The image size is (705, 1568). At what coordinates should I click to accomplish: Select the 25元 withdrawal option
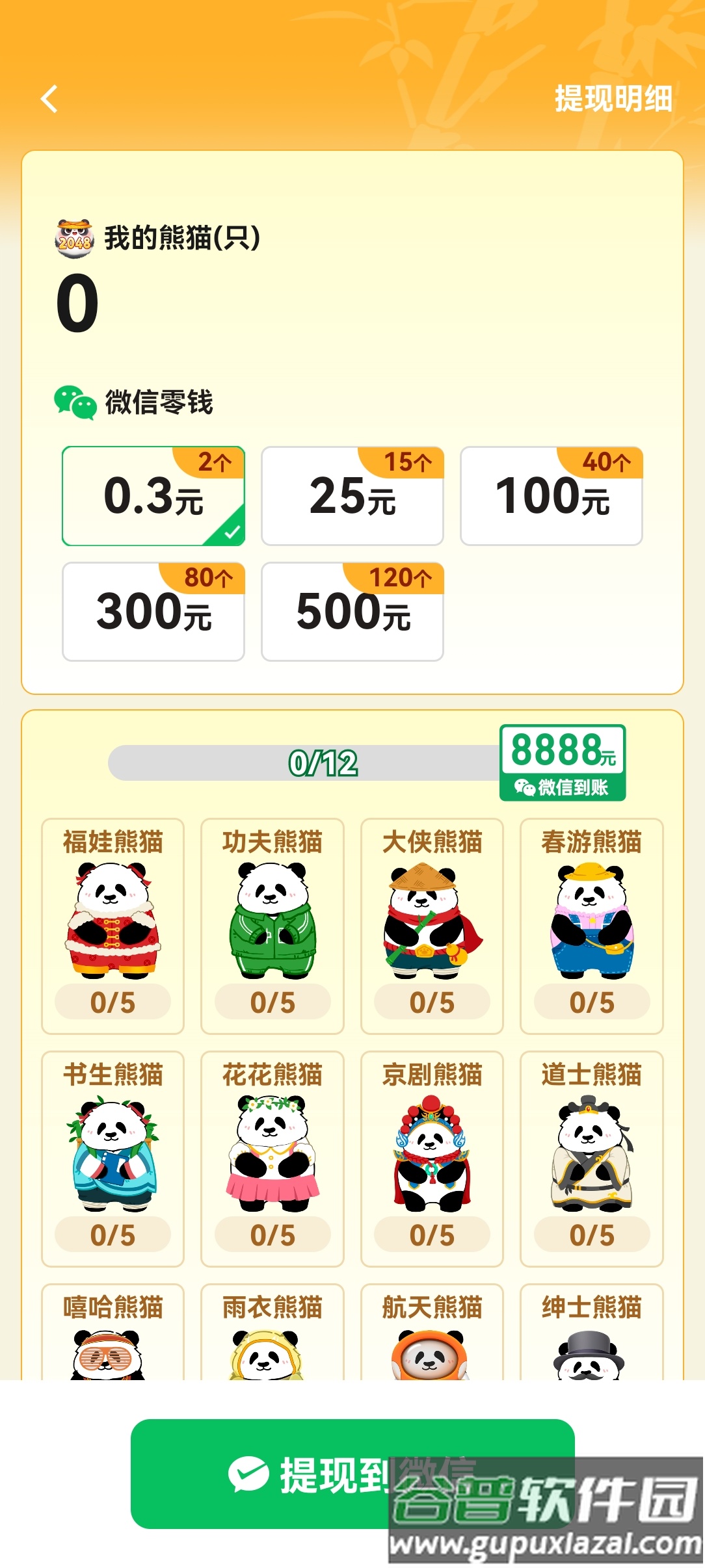pos(352,496)
